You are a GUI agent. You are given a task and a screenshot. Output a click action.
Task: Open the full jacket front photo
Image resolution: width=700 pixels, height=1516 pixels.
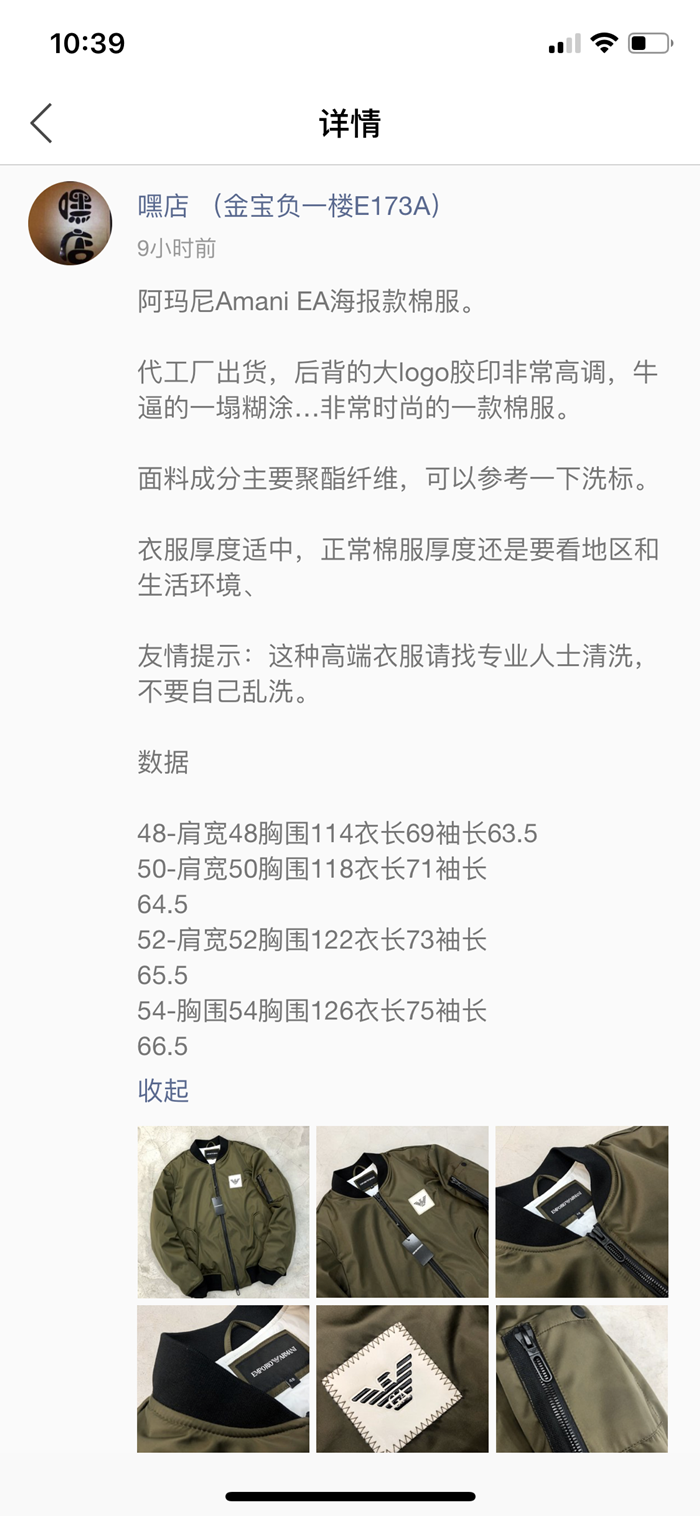click(x=223, y=1212)
